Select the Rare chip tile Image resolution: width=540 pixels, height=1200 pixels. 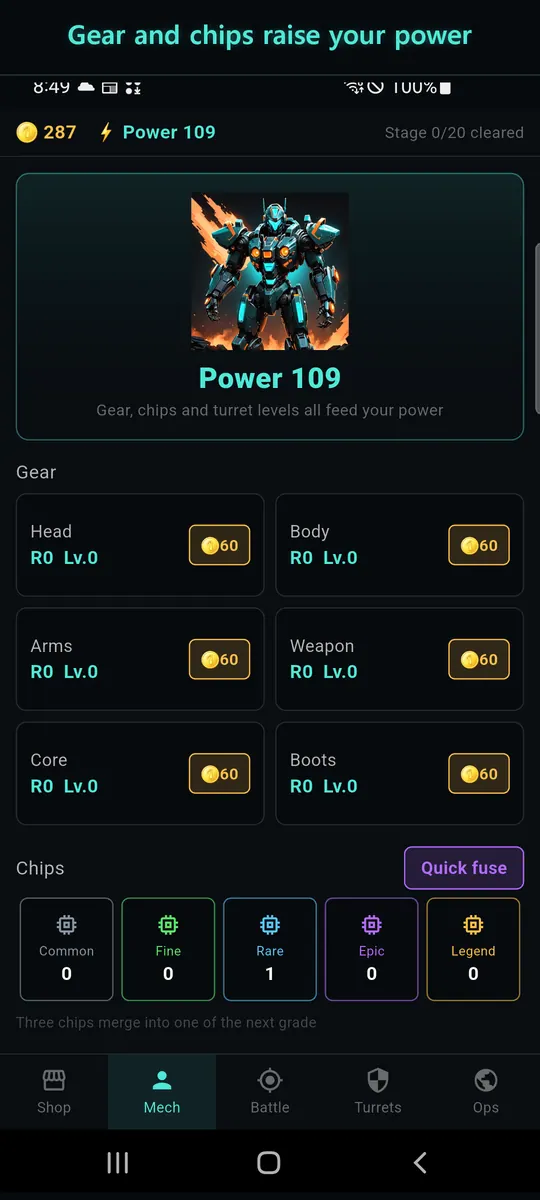270,949
